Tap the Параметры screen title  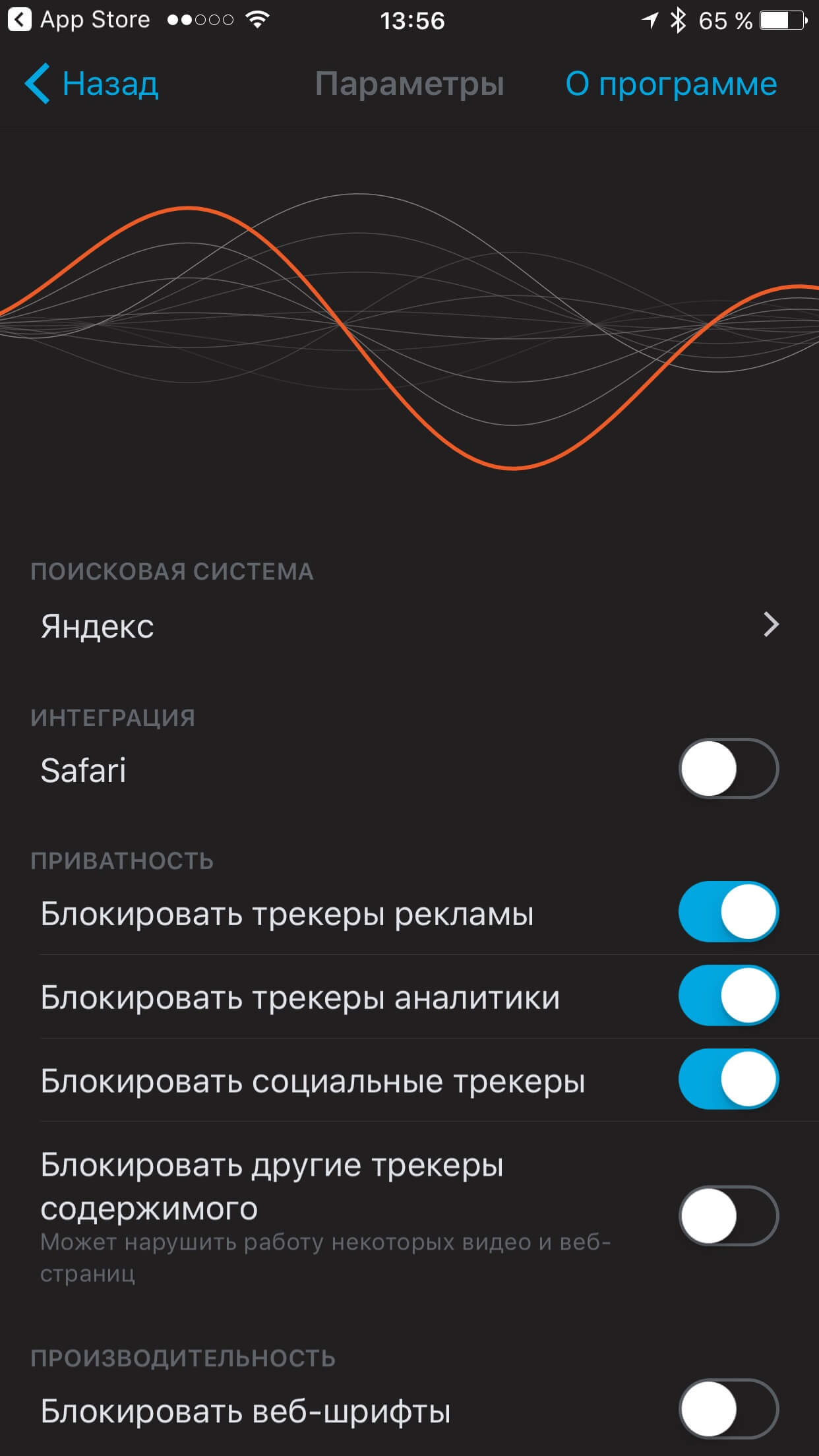pyautogui.click(x=409, y=83)
